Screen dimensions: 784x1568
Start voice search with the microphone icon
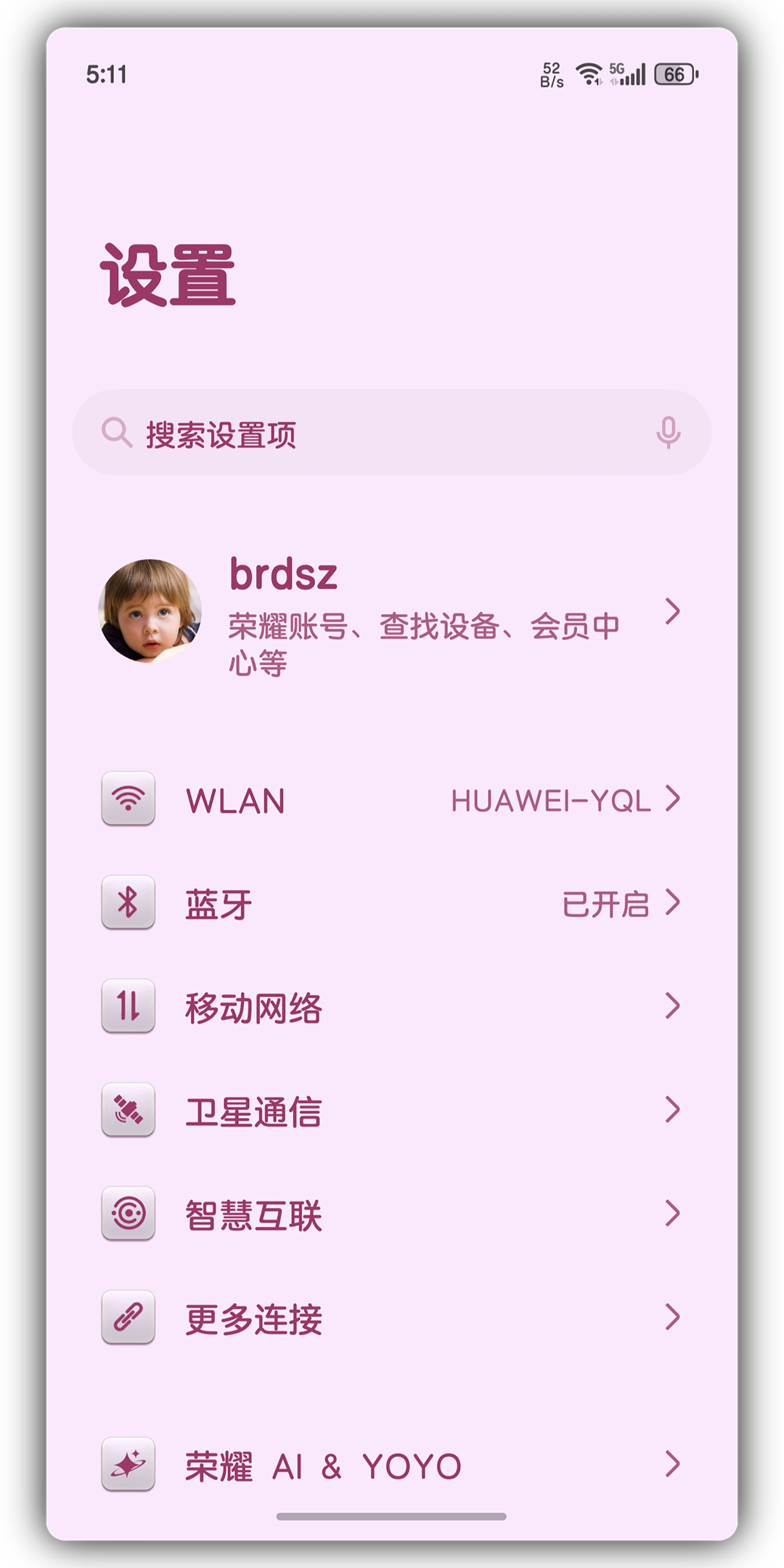click(668, 433)
